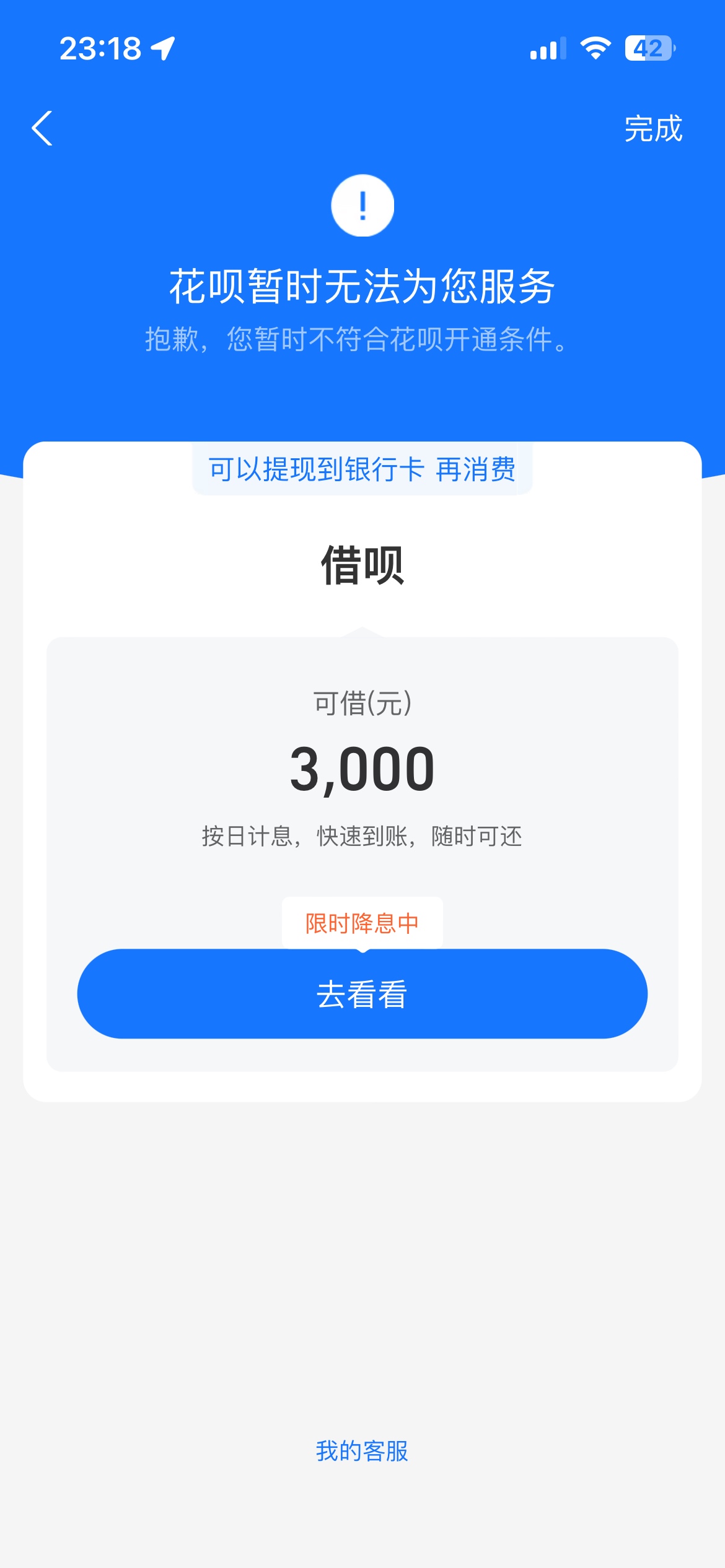Go back using the top-left arrow

[x=42, y=129]
